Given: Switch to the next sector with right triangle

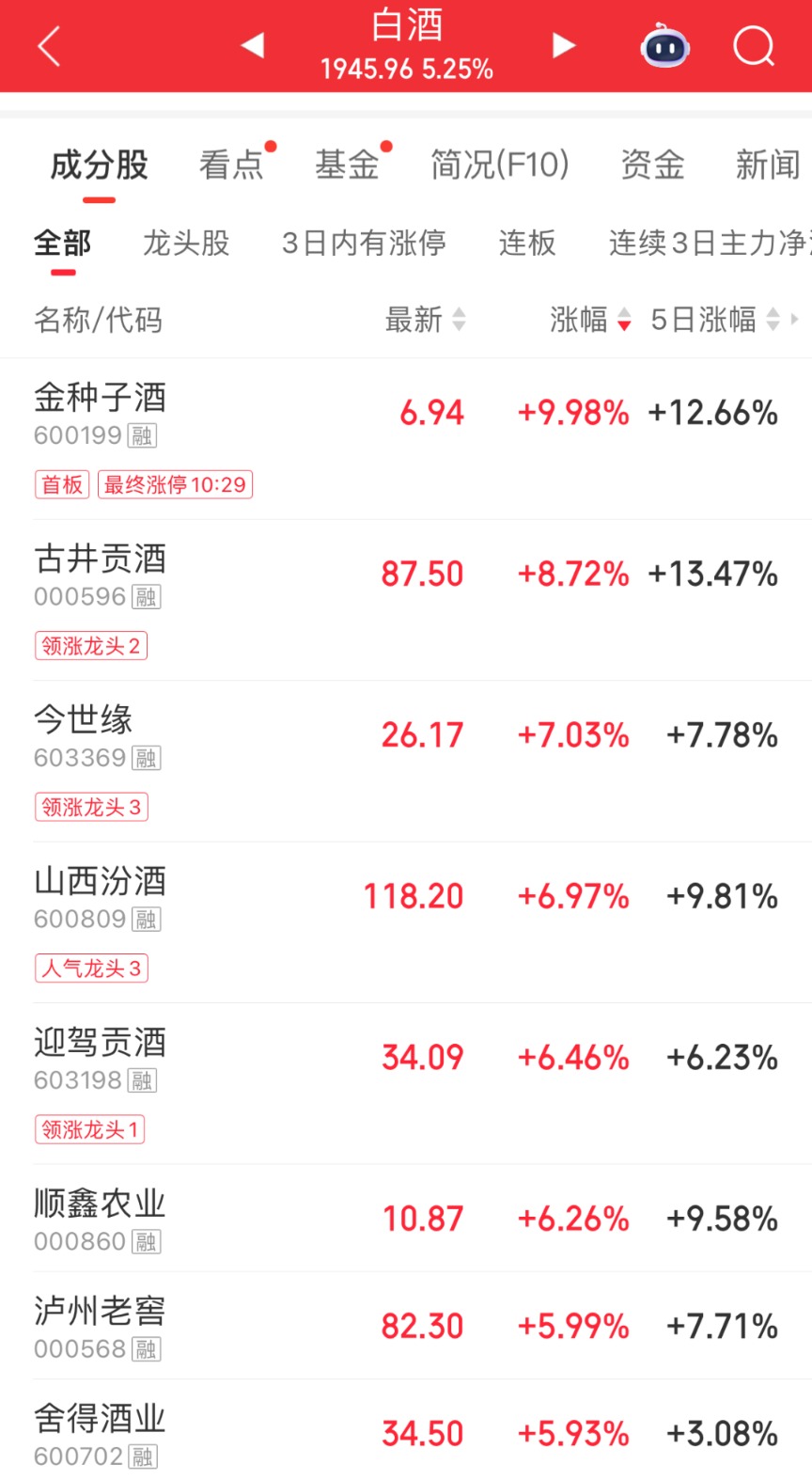Looking at the screenshot, I should point(563,45).
